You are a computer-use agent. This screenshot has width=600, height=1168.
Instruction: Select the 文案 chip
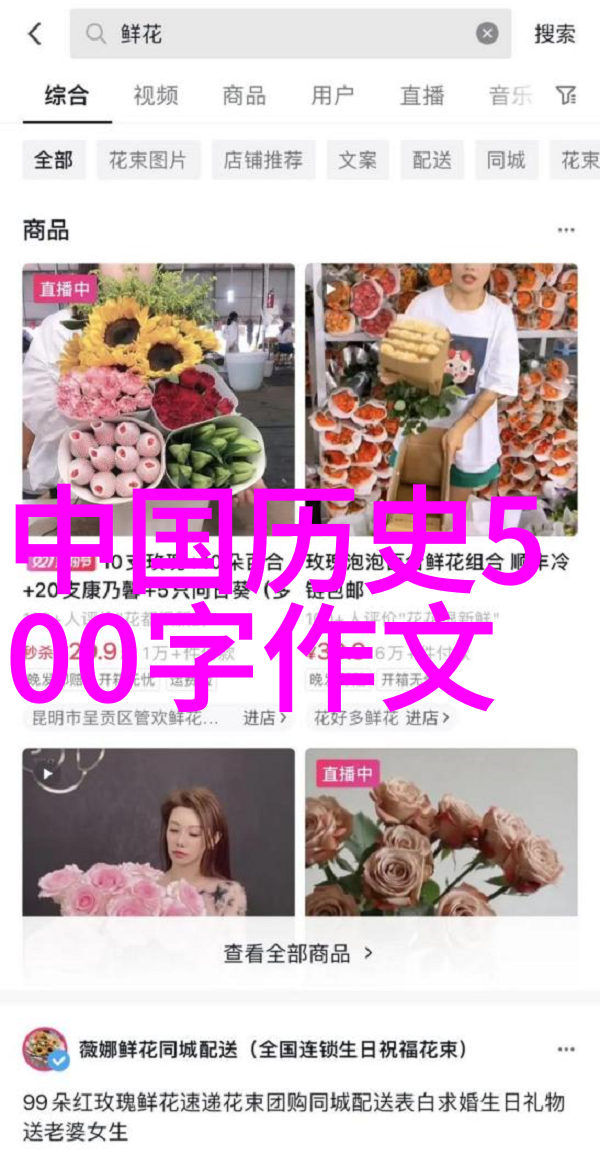click(x=357, y=160)
